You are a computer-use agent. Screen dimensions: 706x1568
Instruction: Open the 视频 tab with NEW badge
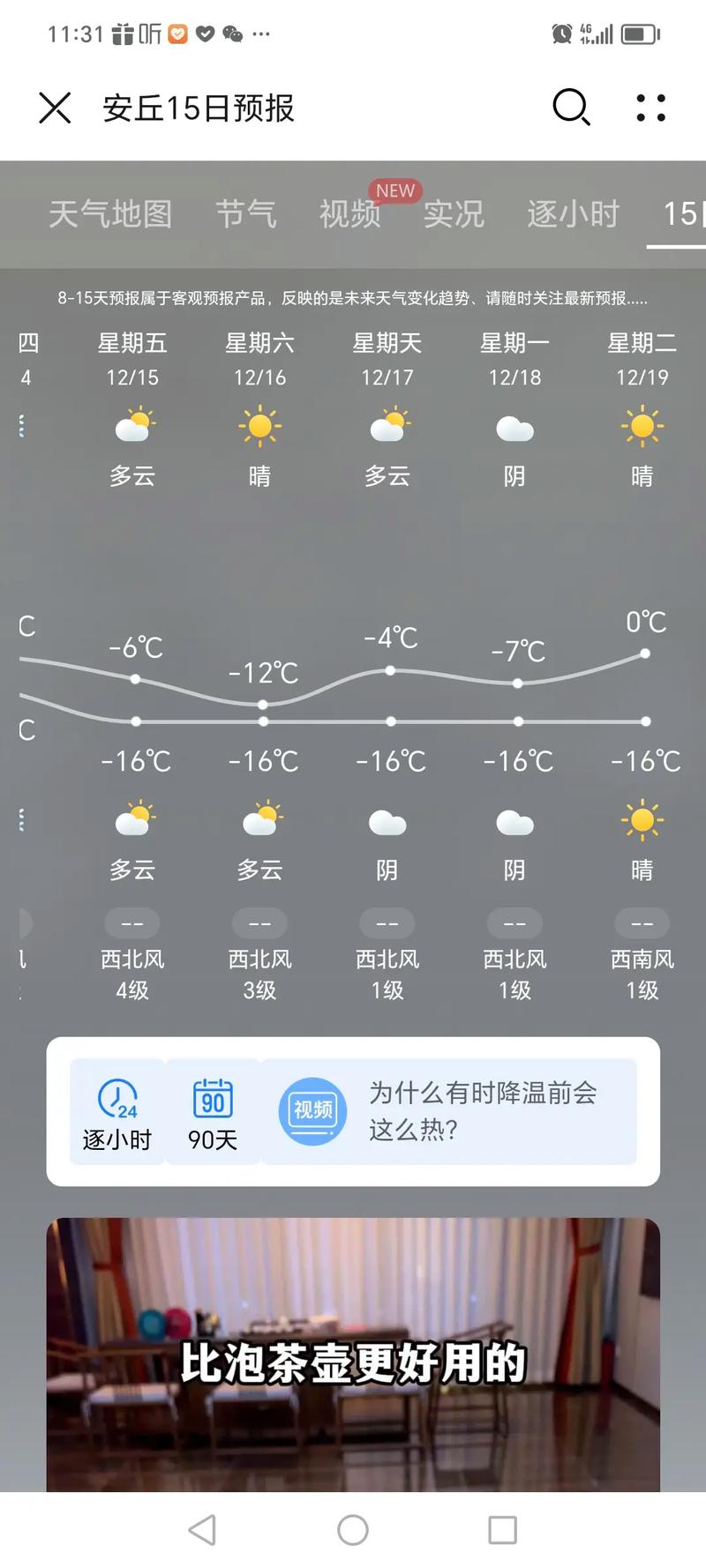(349, 214)
